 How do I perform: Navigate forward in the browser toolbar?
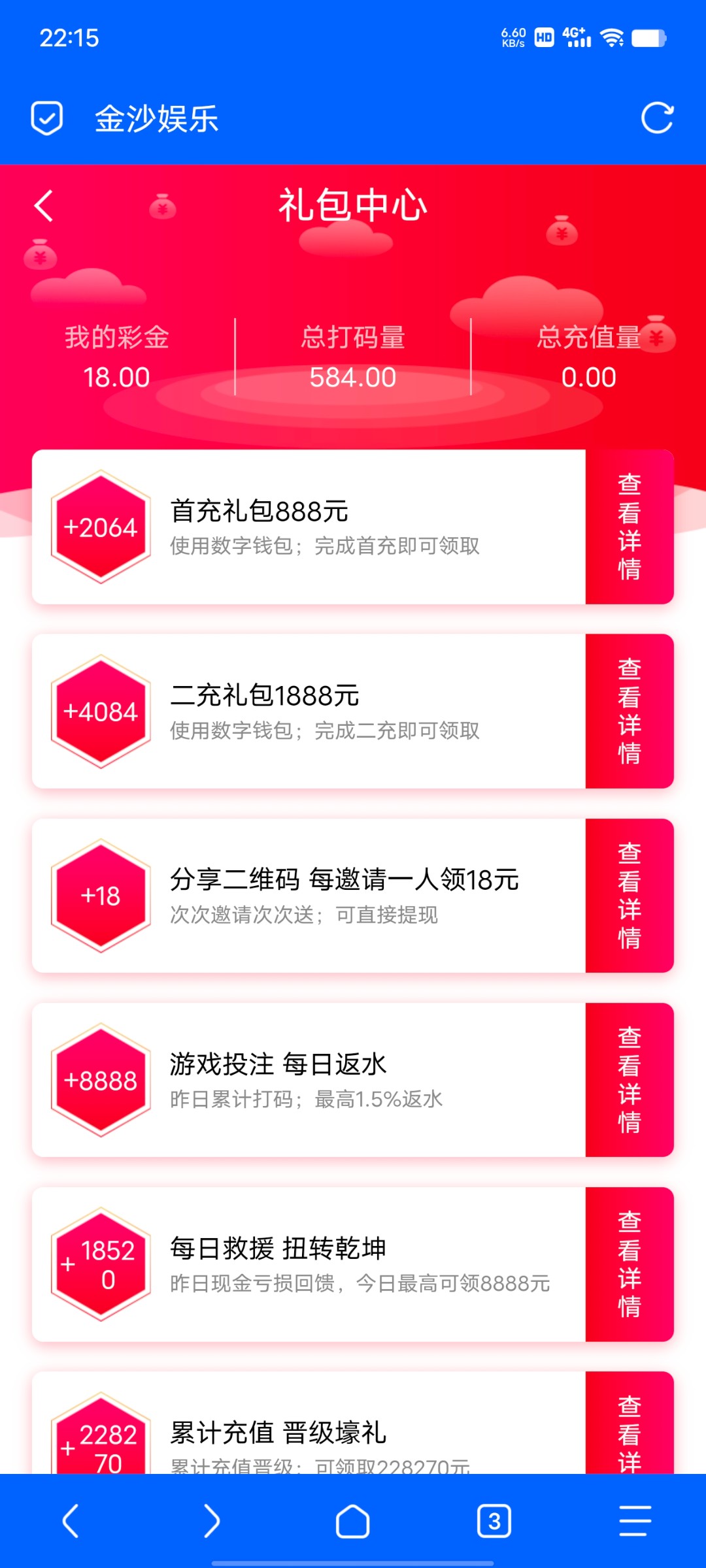point(212,1521)
